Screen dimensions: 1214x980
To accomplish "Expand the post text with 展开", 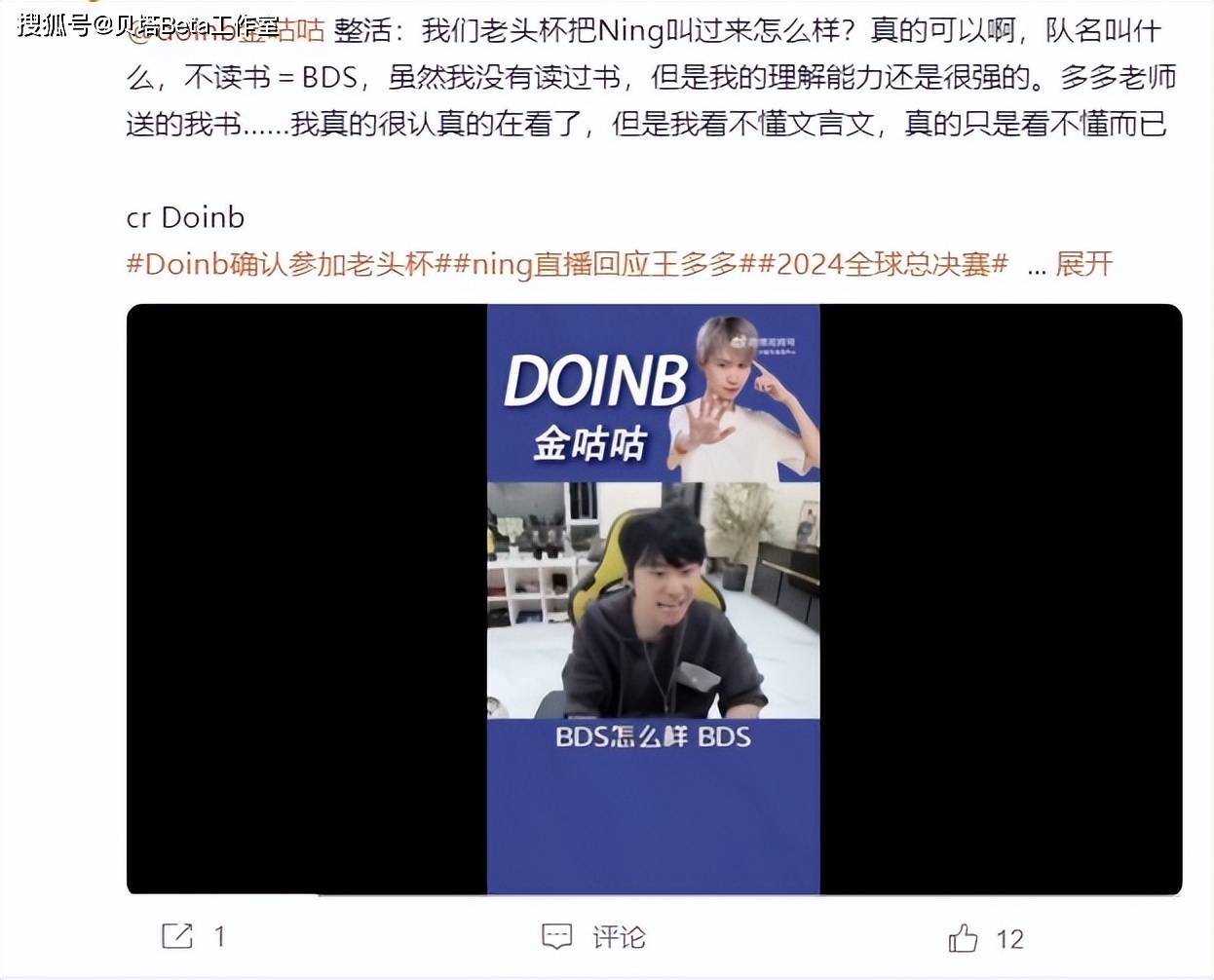I will (x=1083, y=264).
